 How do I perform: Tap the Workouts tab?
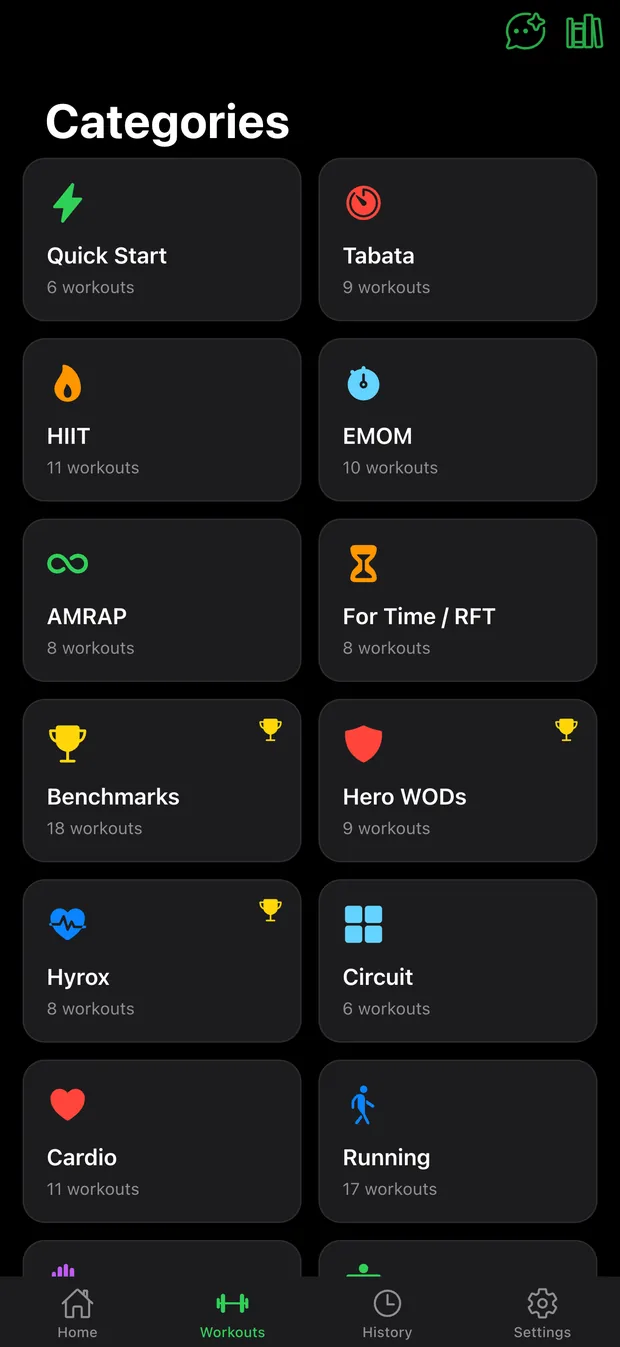232,1313
